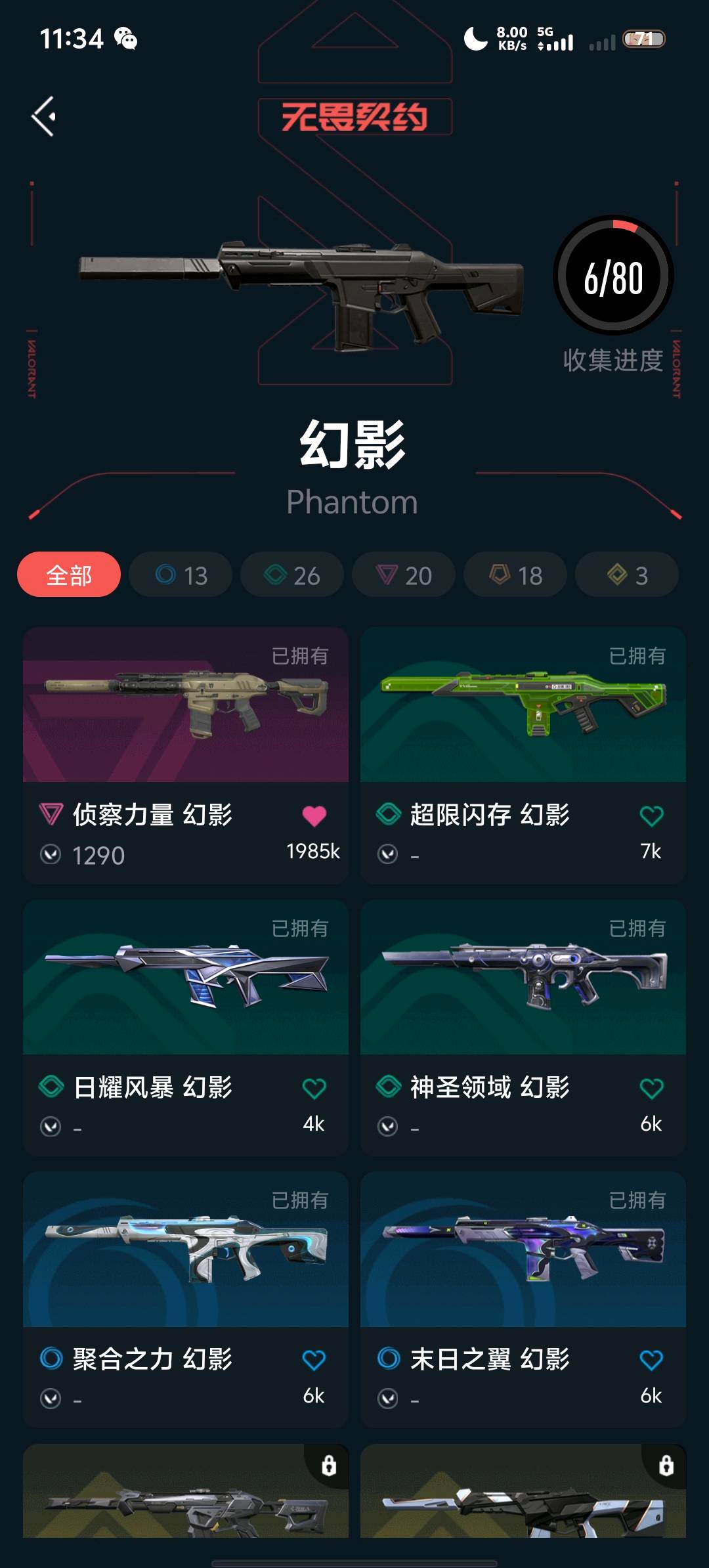Filter skins by the pink tier 20
The width and height of the screenshot is (709, 1568).
coord(404,575)
